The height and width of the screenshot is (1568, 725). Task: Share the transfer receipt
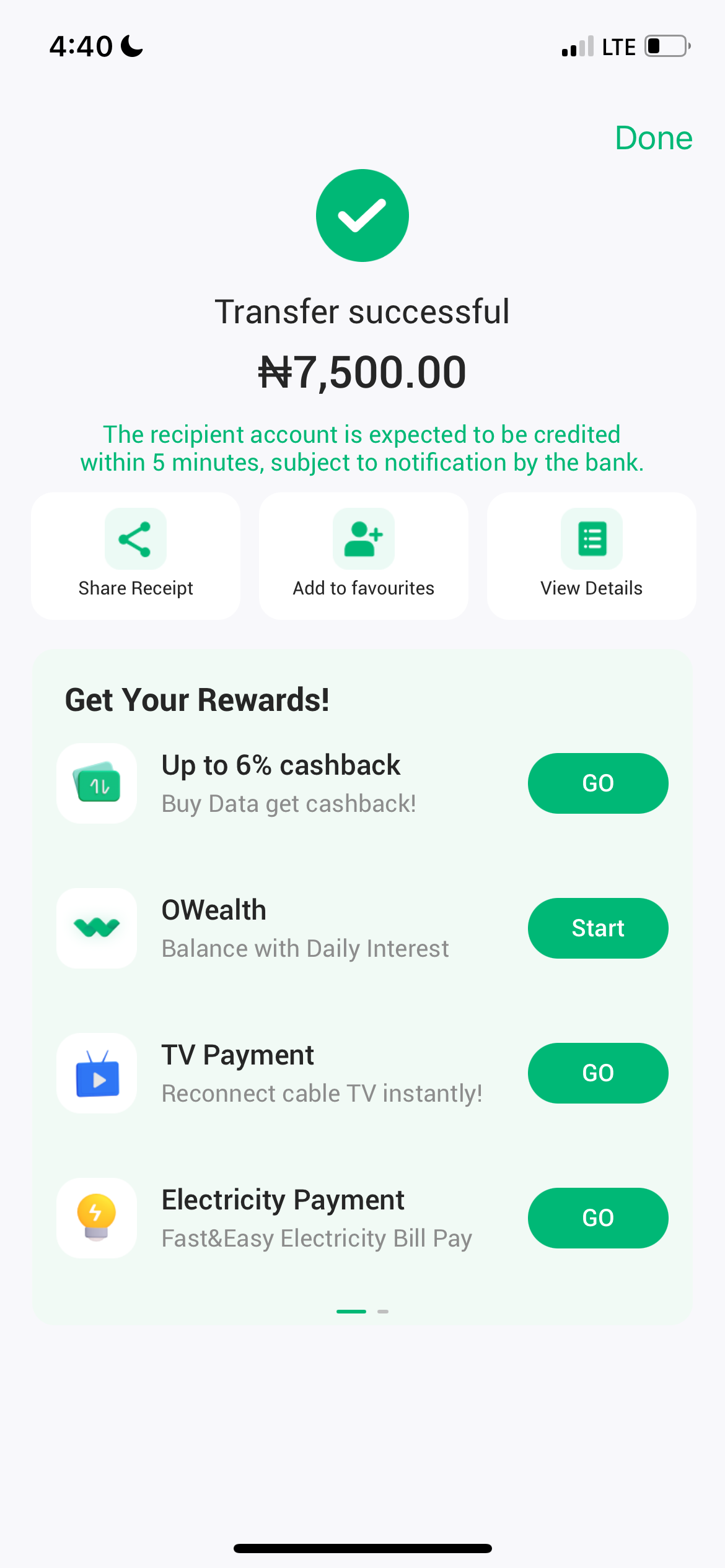point(136,555)
